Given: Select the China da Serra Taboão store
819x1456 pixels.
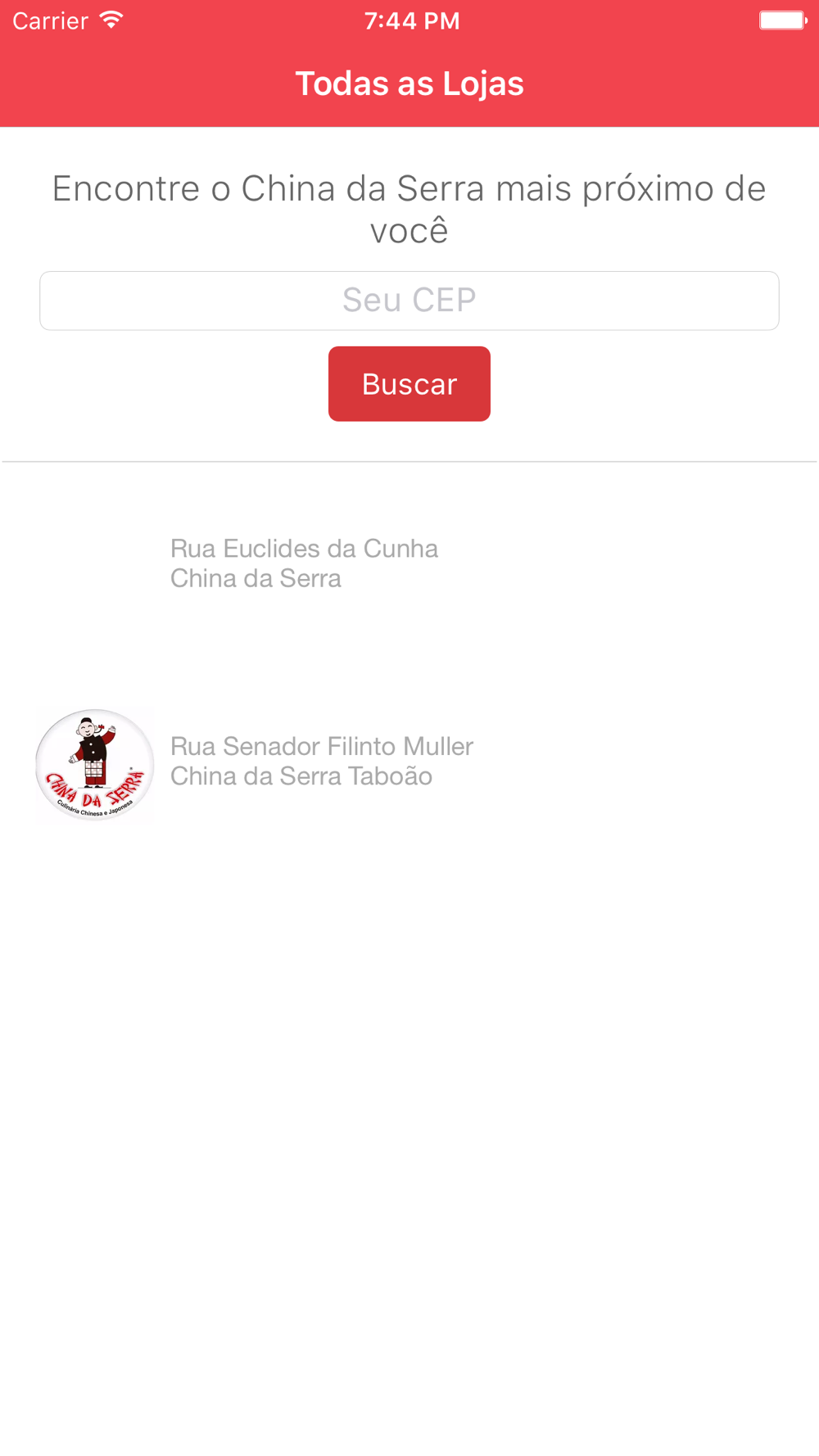Looking at the screenshot, I should click(321, 762).
